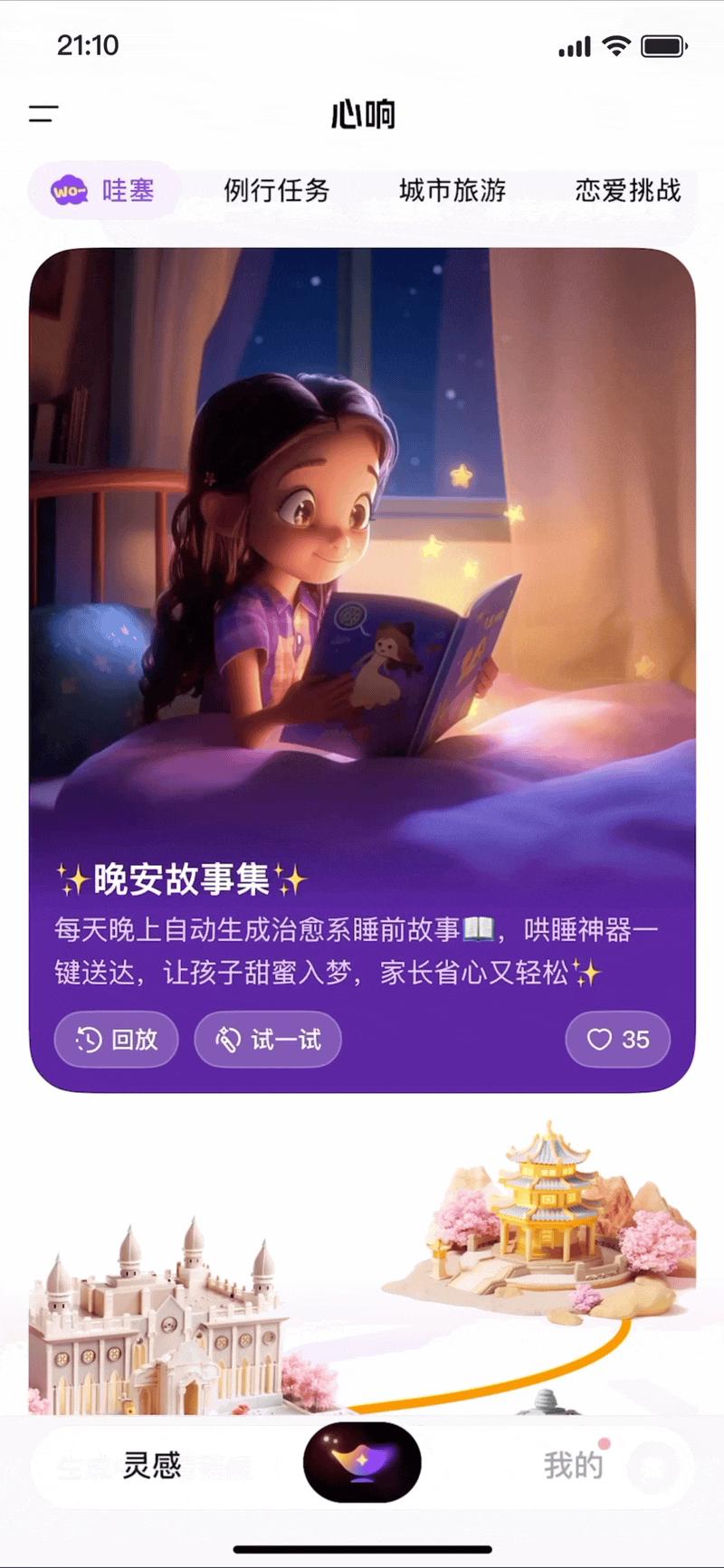Viewport: 724px width, 1568px height.
Task: Tap the 试一试 button
Action: [268, 1040]
